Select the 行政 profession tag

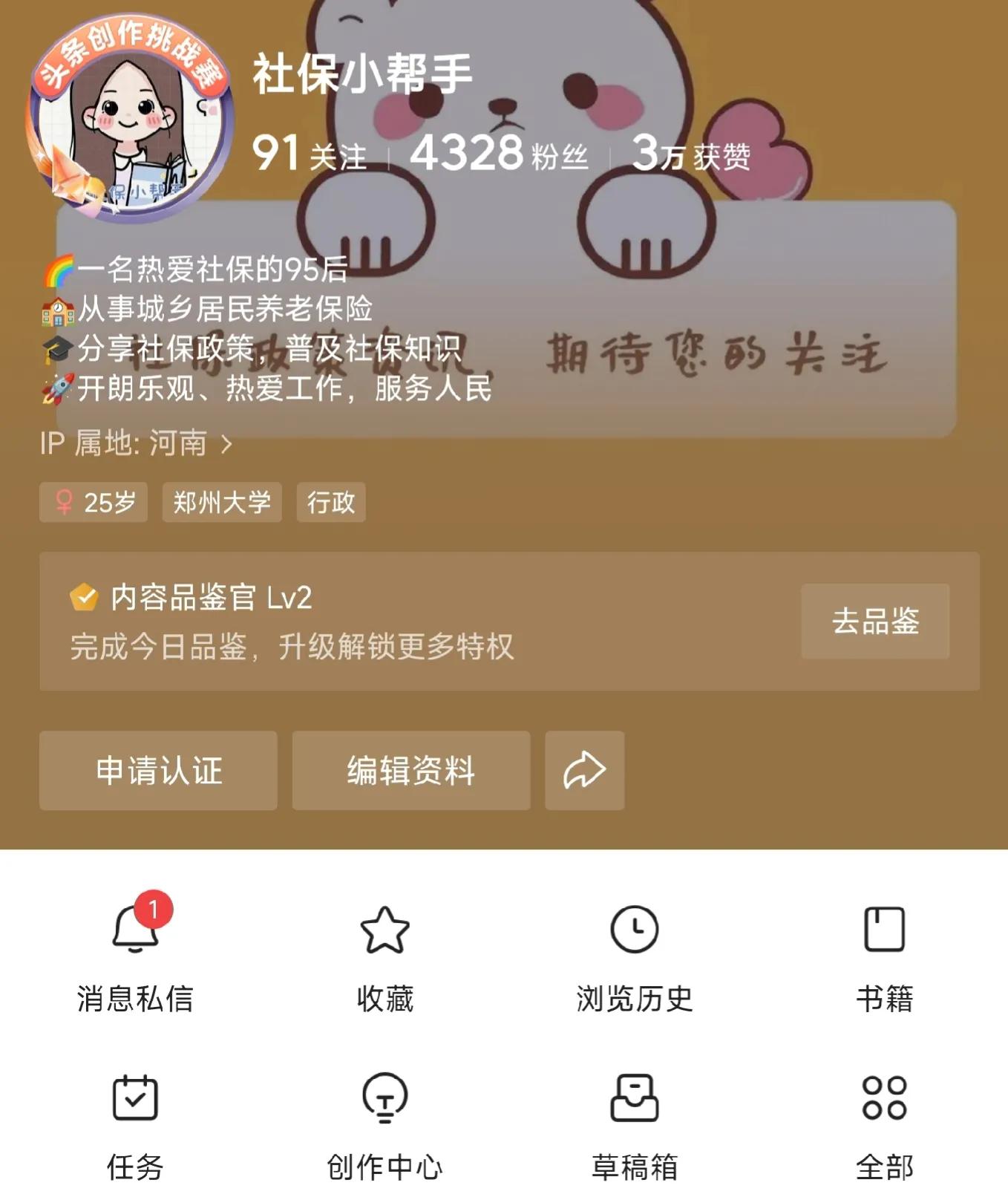coord(330,502)
